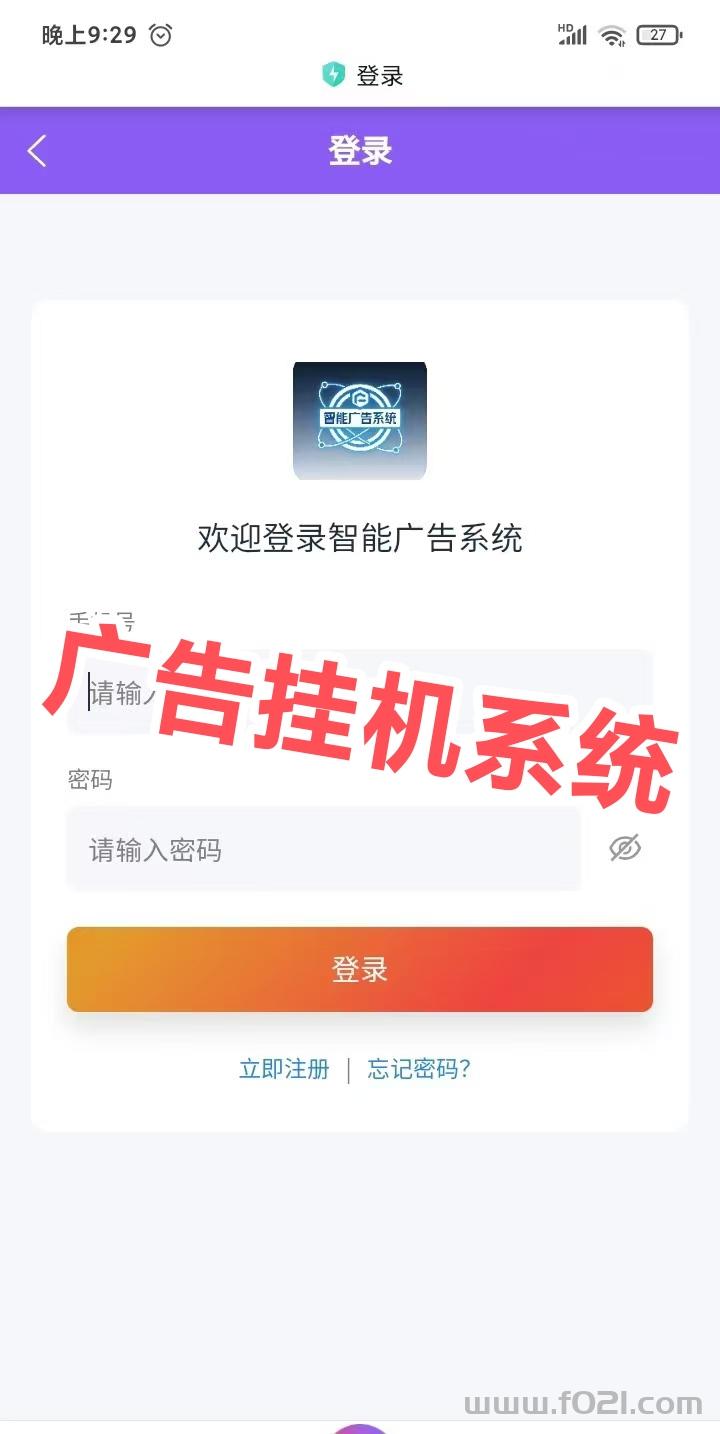Tap the orange 登录 button

(360, 969)
